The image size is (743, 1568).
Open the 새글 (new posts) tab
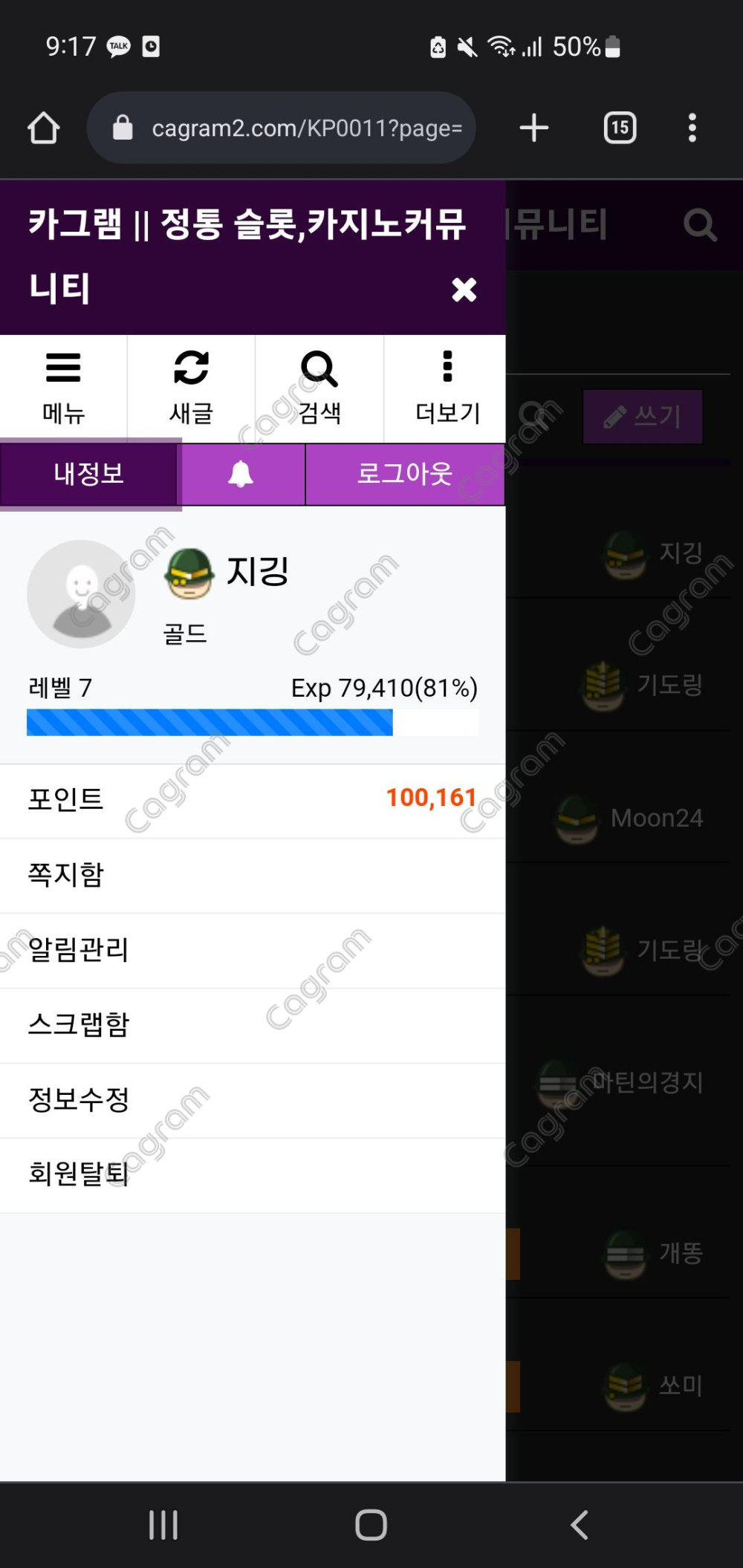pos(191,388)
